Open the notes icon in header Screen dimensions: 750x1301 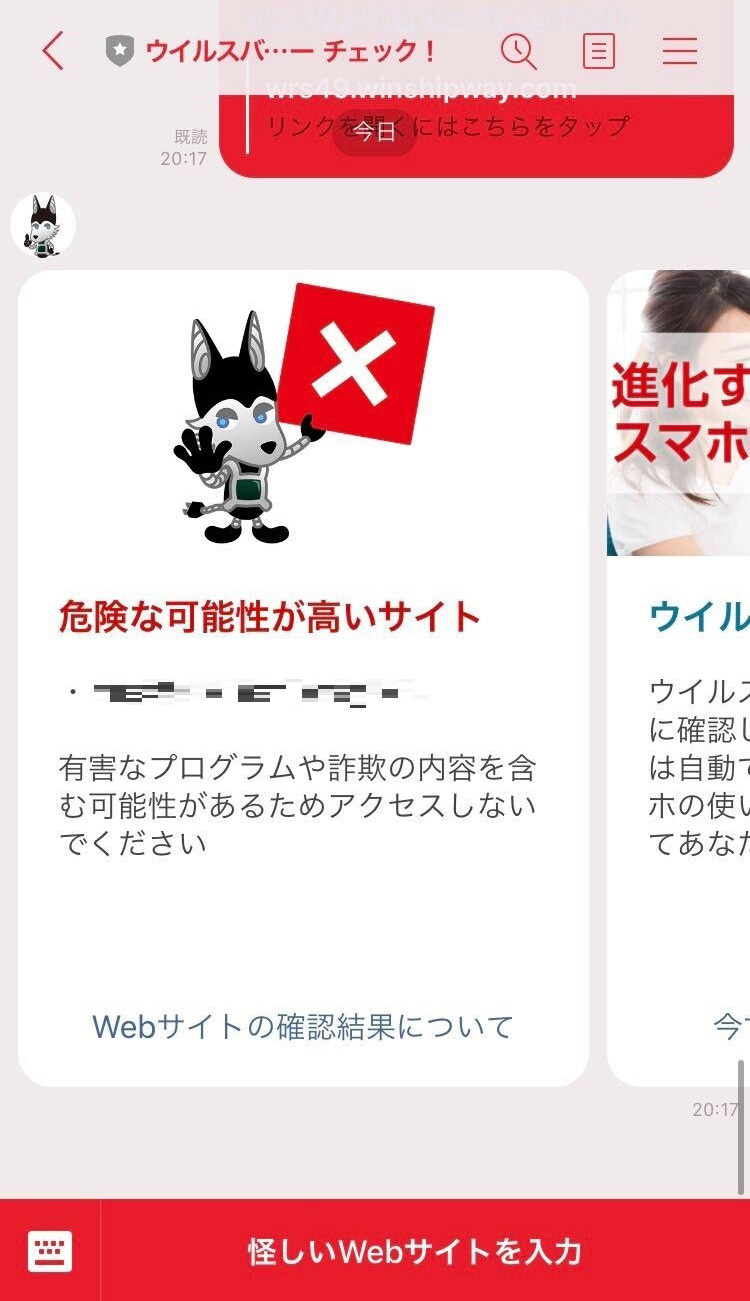point(598,50)
